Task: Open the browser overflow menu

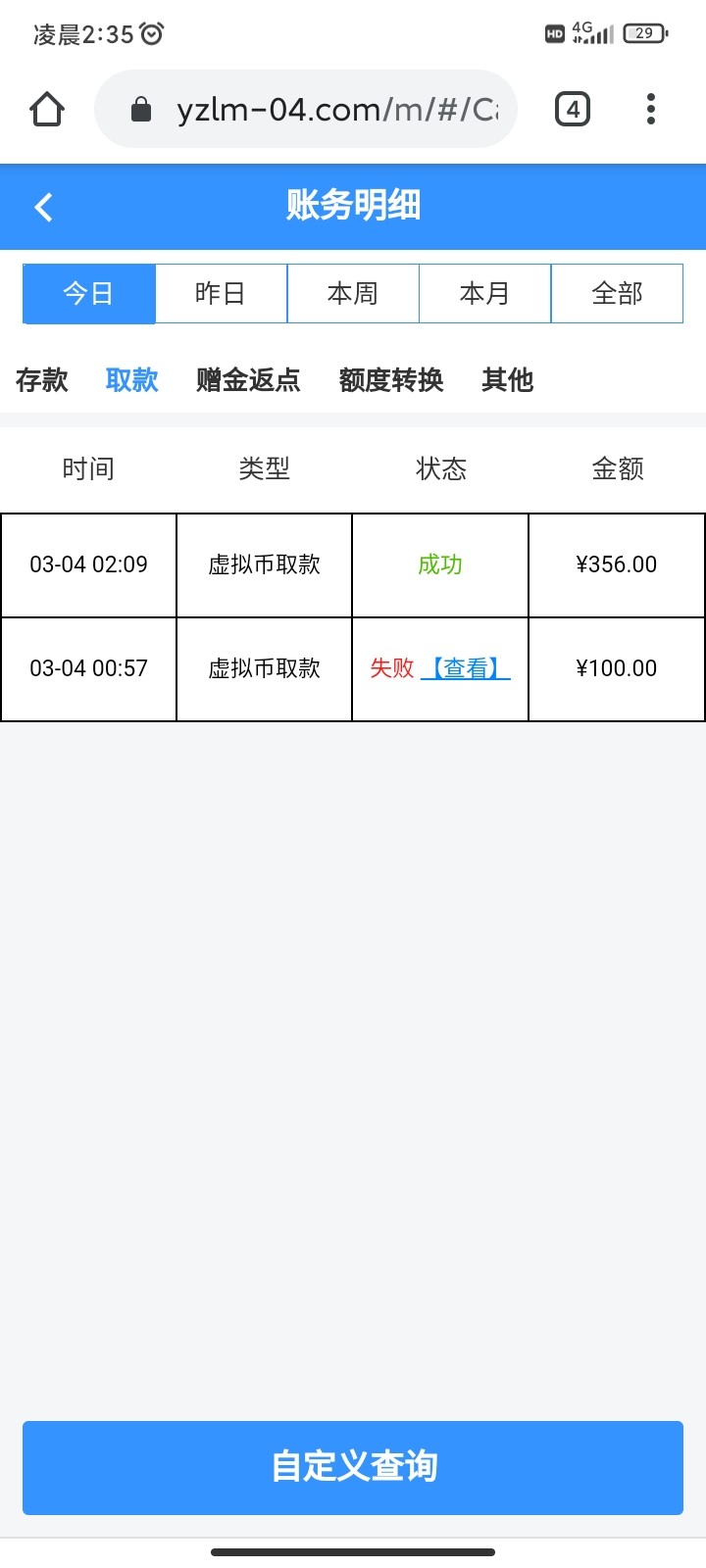Action: click(x=651, y=109)
